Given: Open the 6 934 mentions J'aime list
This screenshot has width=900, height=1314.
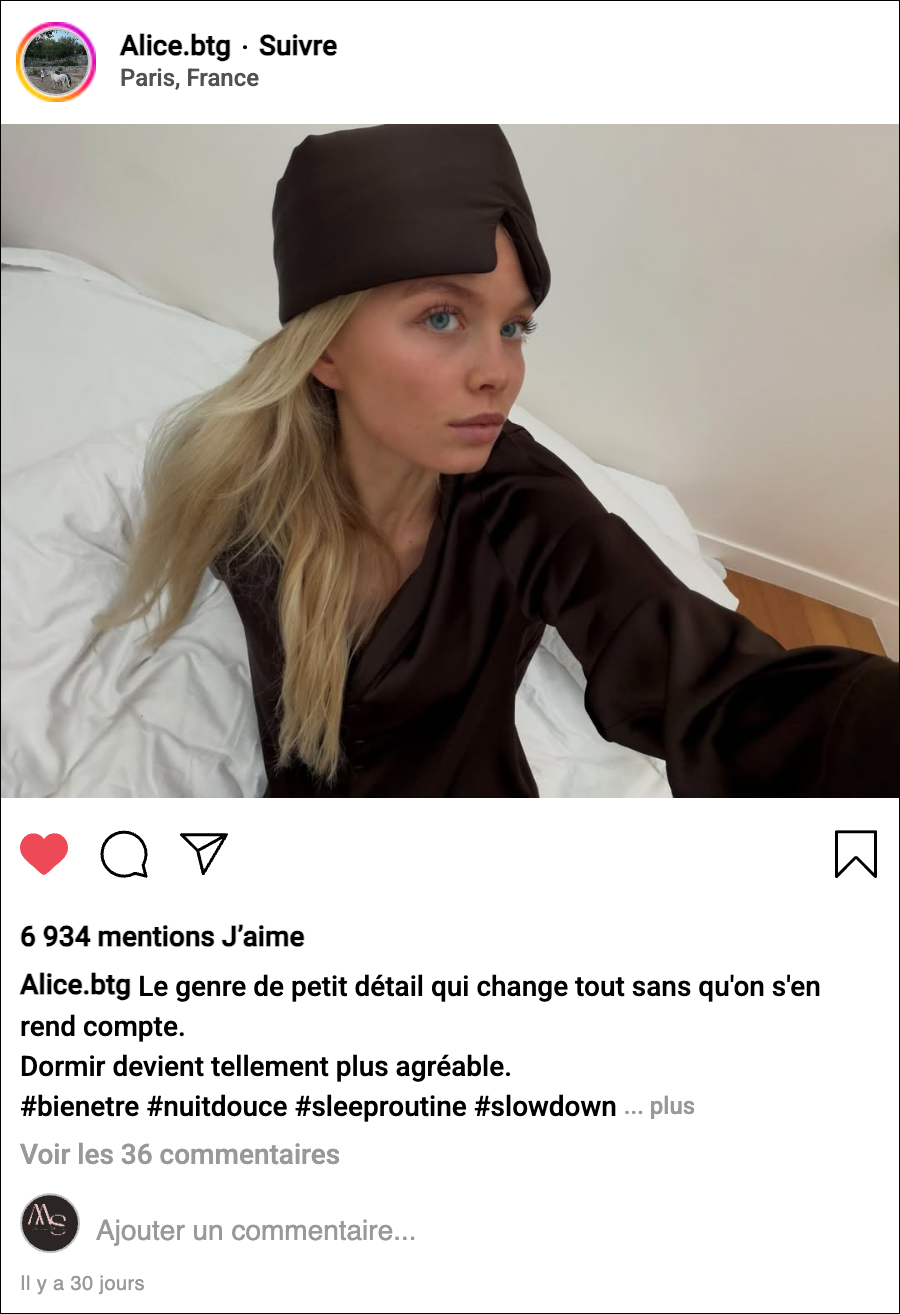Looking at the screenshot, I should (x=162, y=937).
